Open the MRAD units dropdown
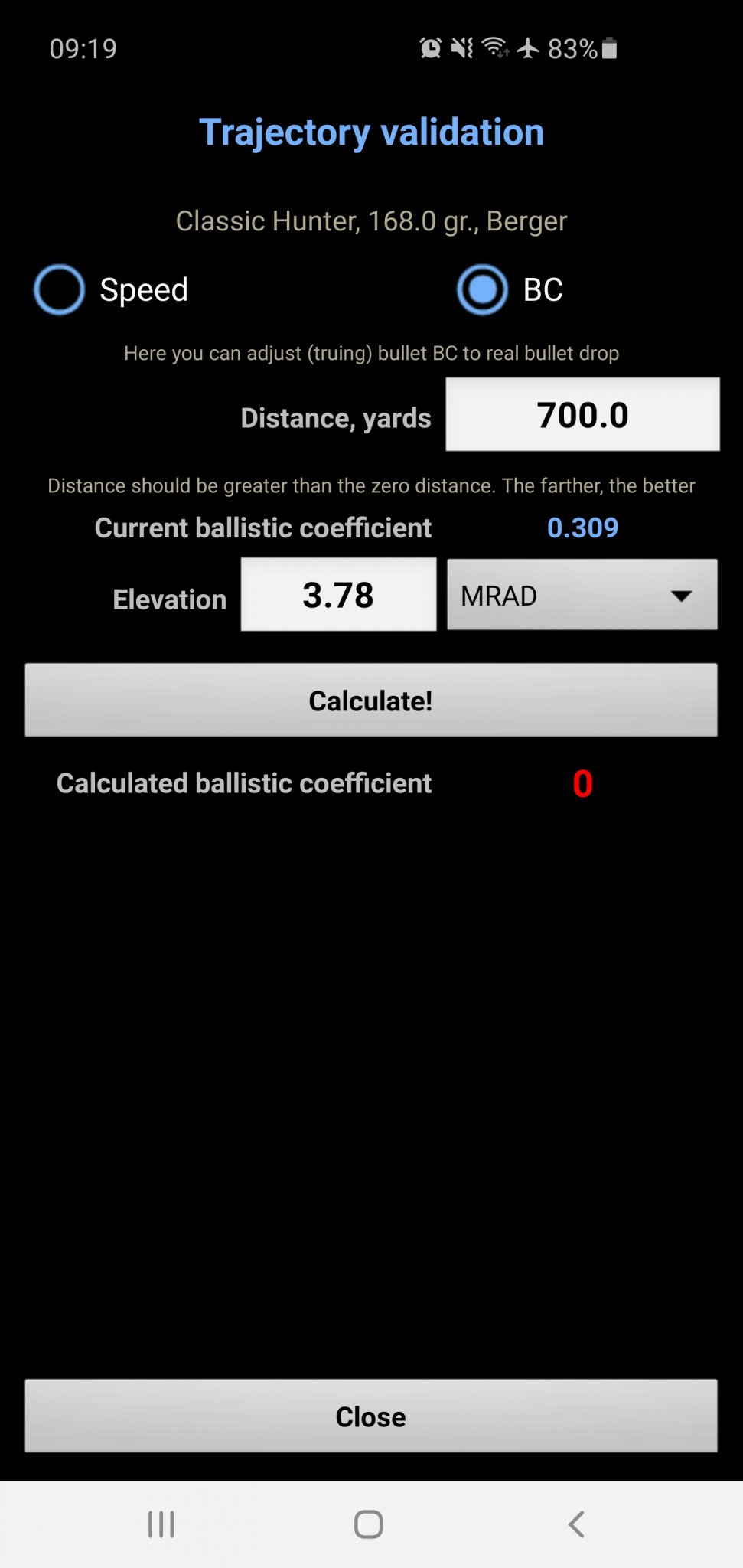 click(x=582, y=595)
